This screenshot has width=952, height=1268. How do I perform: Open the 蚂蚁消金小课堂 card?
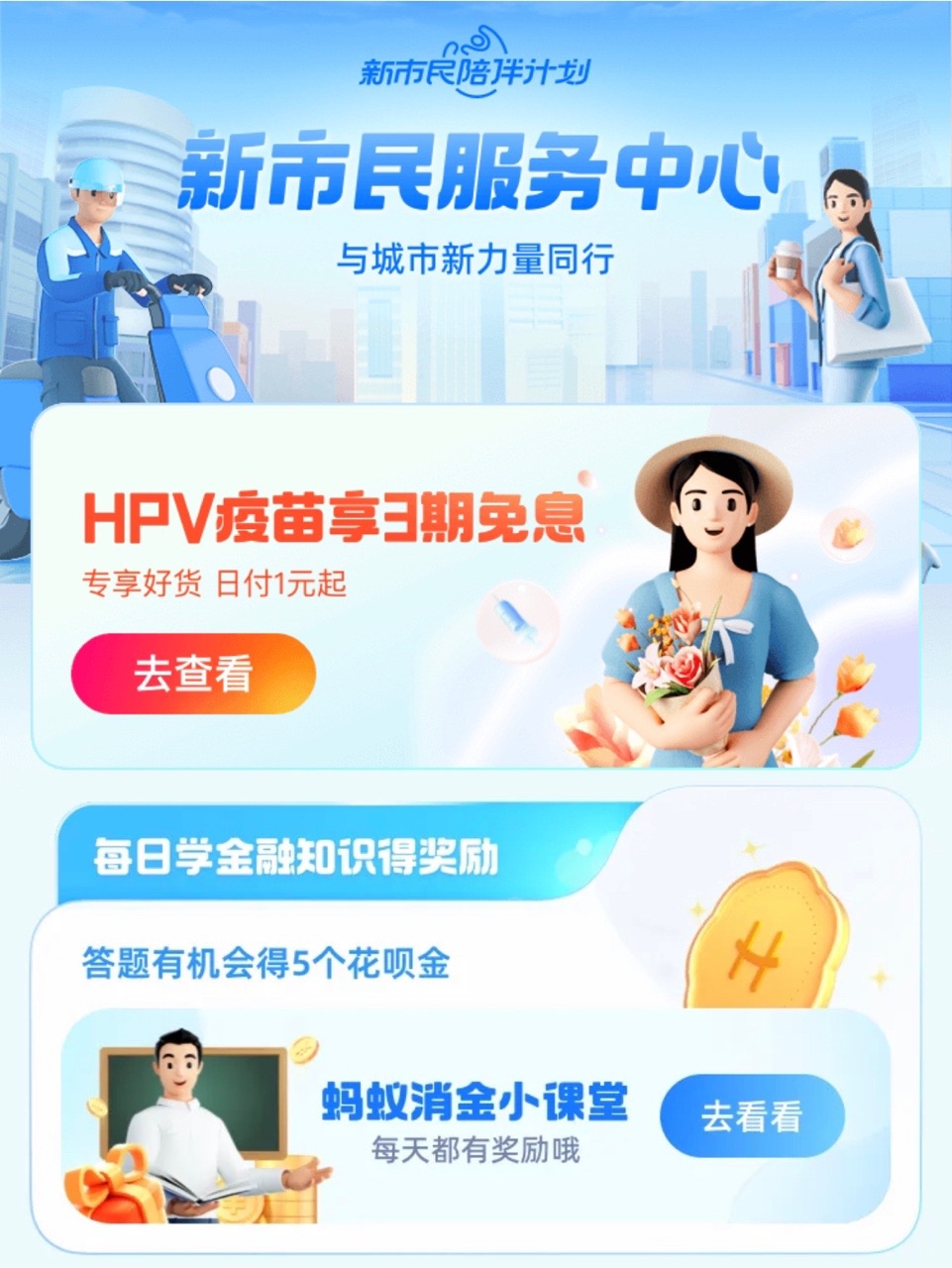click(474, 1102)
